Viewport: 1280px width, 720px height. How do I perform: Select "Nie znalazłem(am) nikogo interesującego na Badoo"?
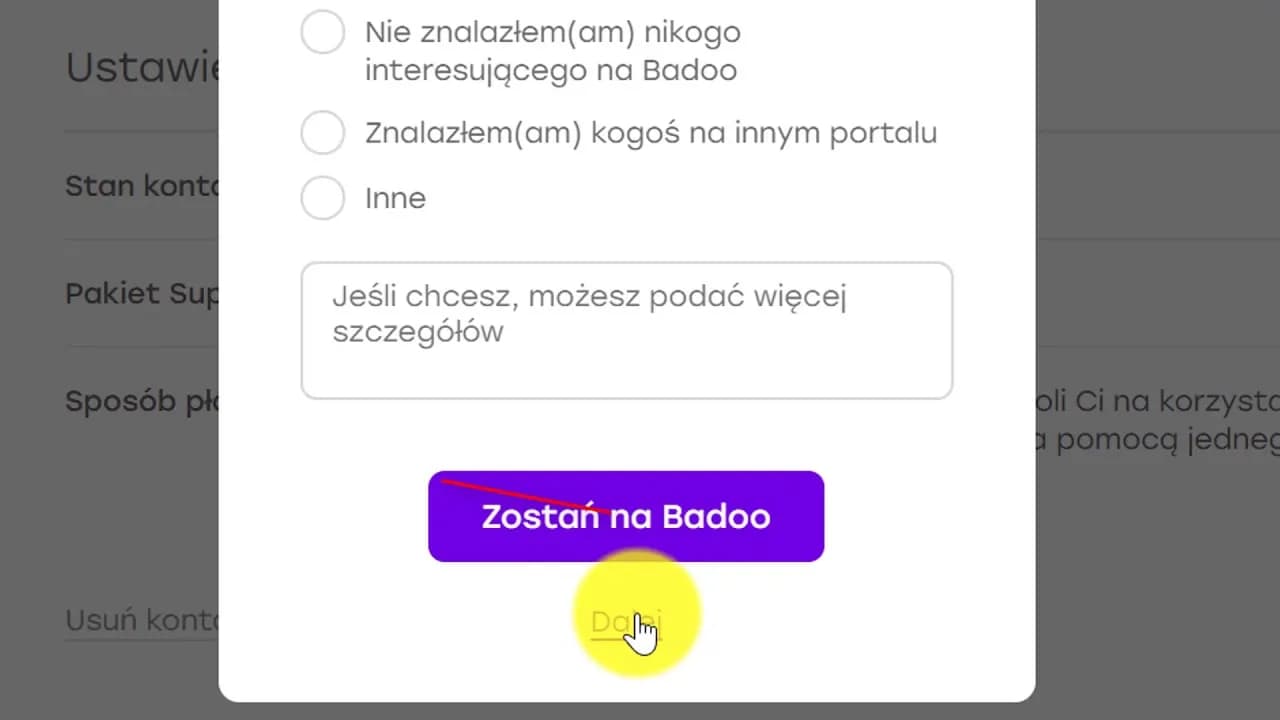point(323,33)
